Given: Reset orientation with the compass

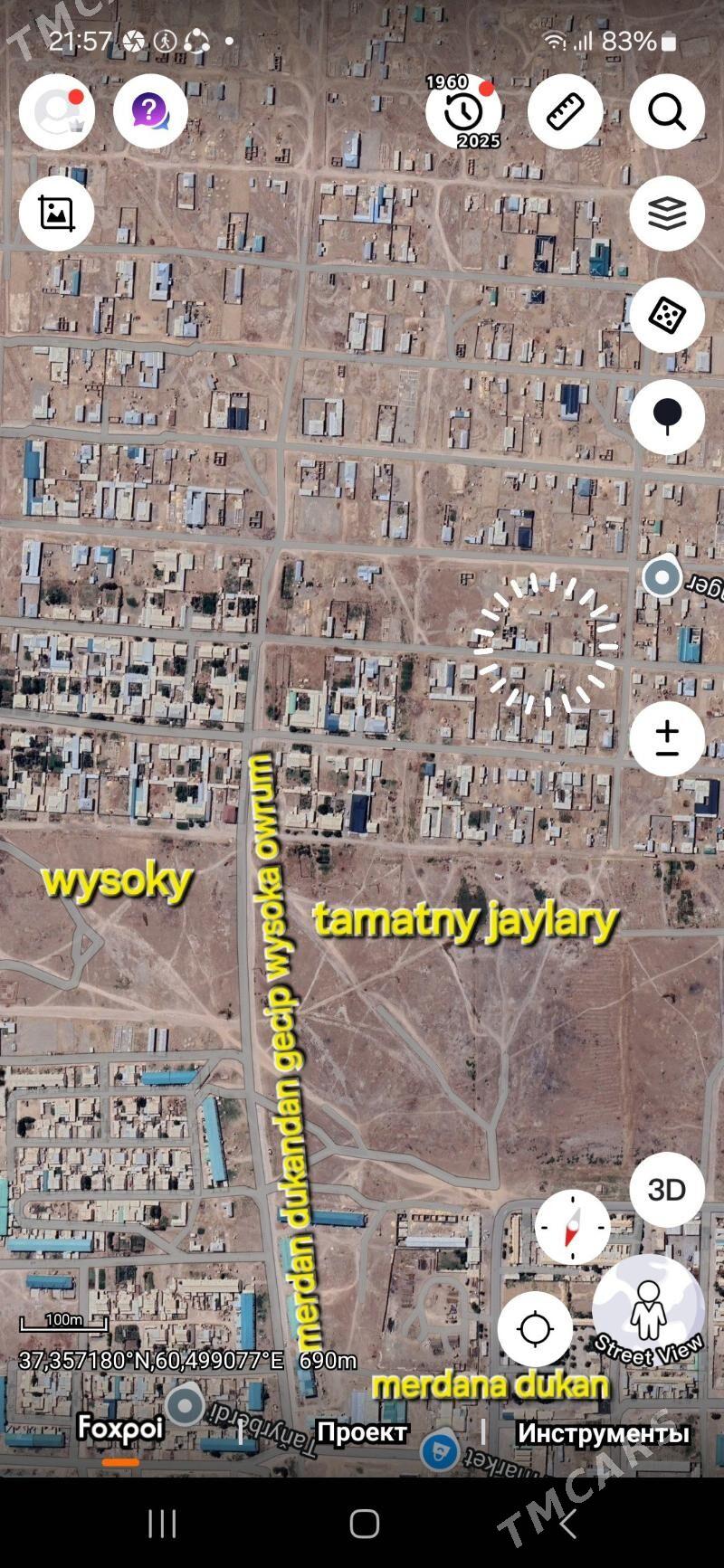Looking at the screenshot, I should tap(572, 1227).
